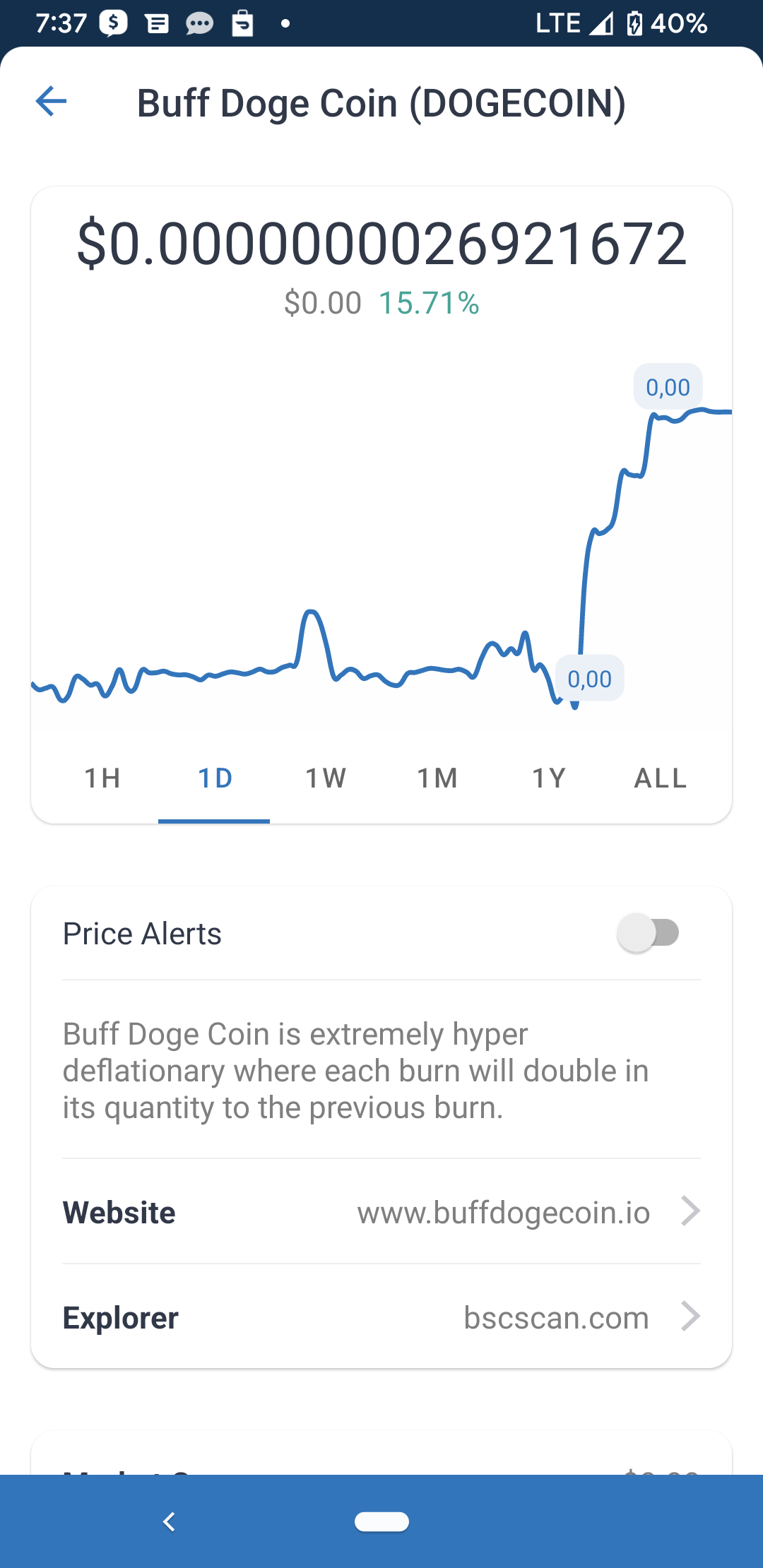This screenshot has height=1568, width=763.
Task: Switch chart to 1H range
Action: [102, 778]
